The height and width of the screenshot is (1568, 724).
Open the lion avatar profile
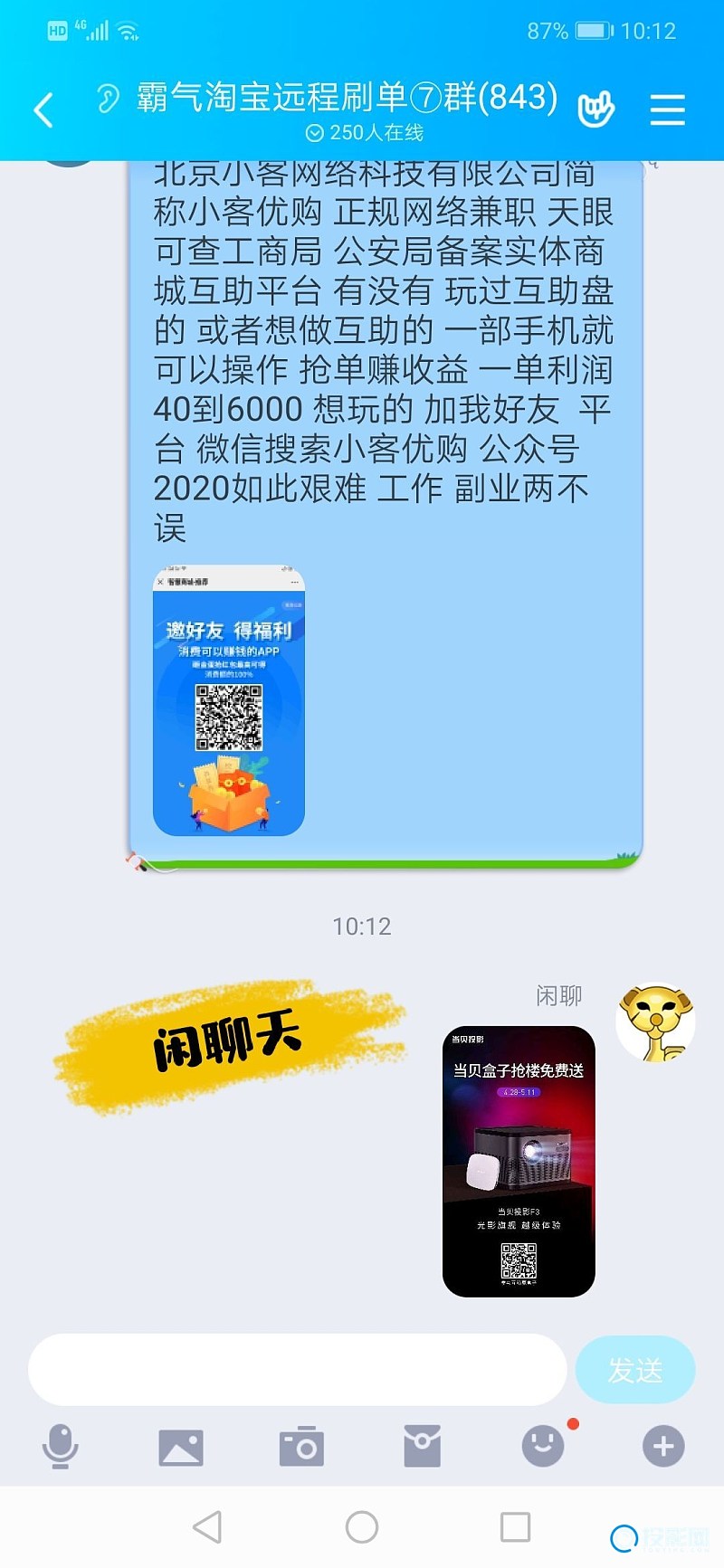(656, 1022)
